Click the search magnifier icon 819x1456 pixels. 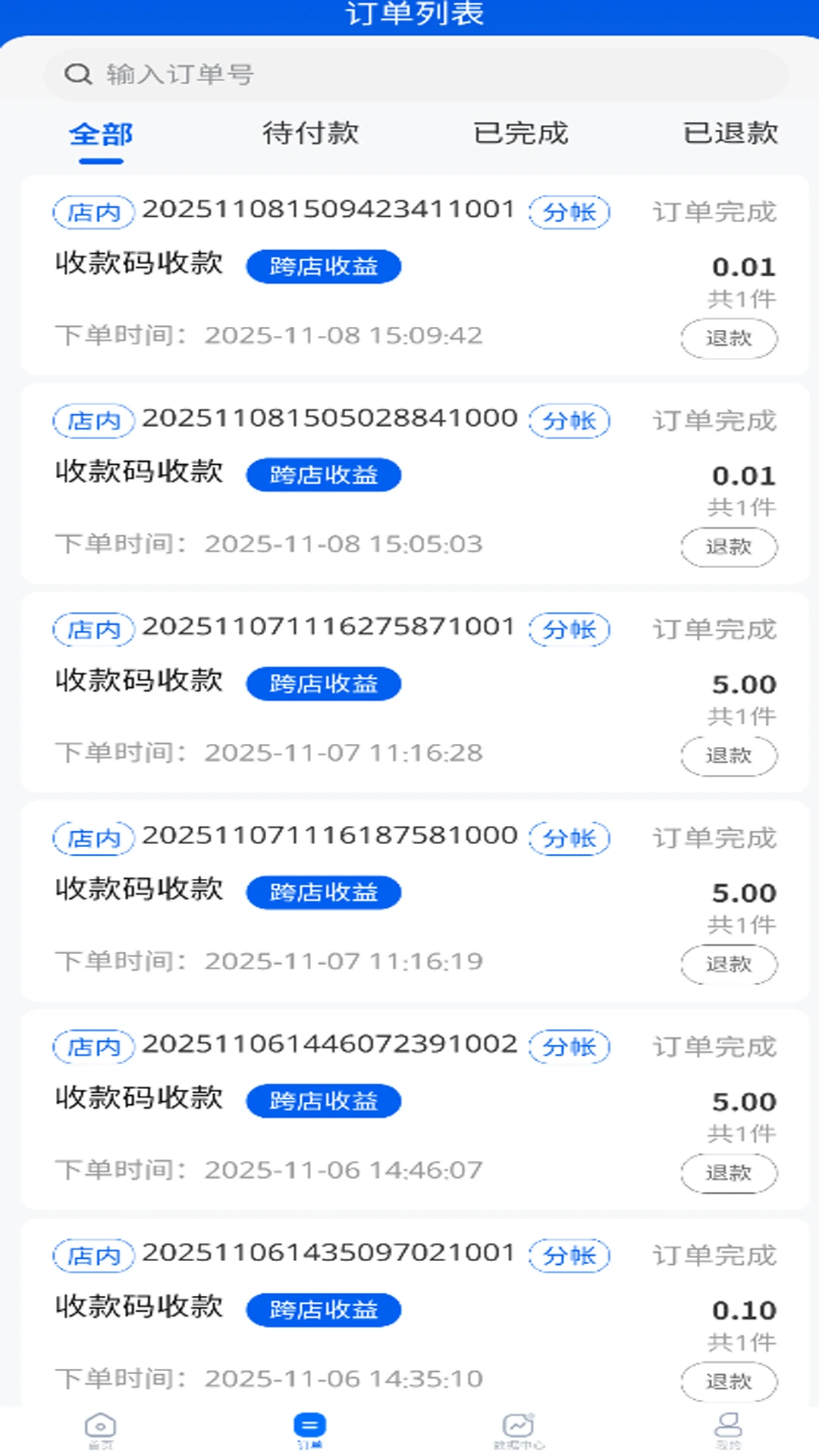(x=77, y=74)
